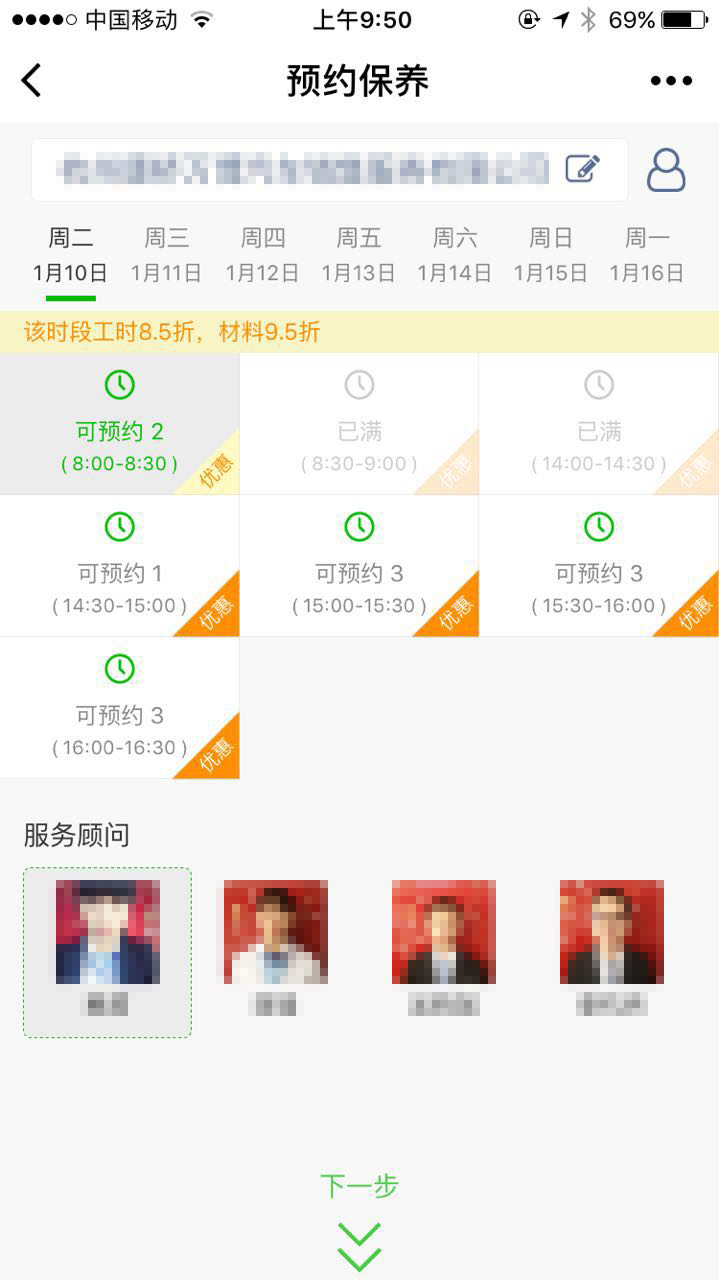Book the 16:00-16:30 time slot
The height and width of the screenshot is (1280, 719).
click(119, 708)
